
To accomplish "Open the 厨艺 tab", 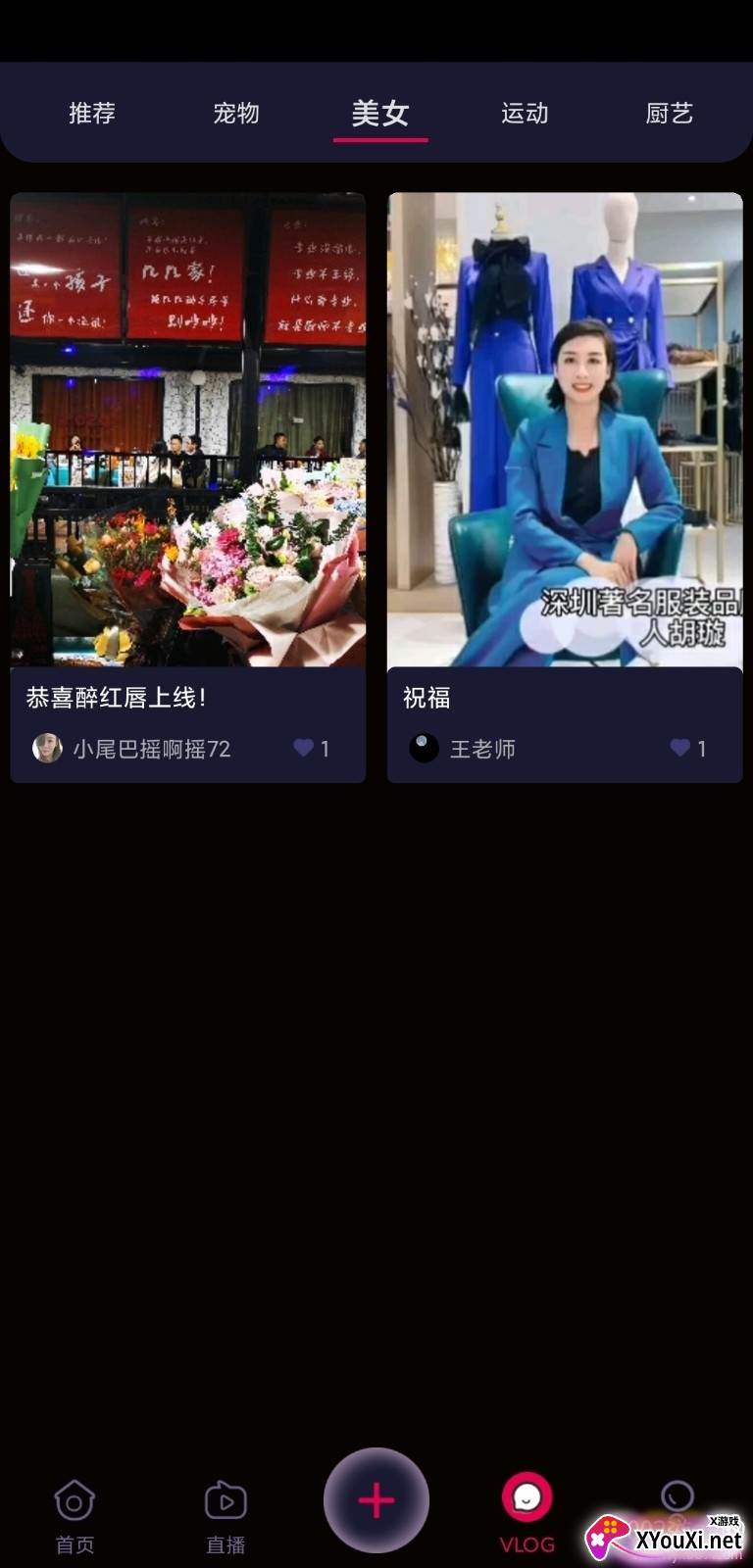I will pyautogui.click(x=669, y=114).
